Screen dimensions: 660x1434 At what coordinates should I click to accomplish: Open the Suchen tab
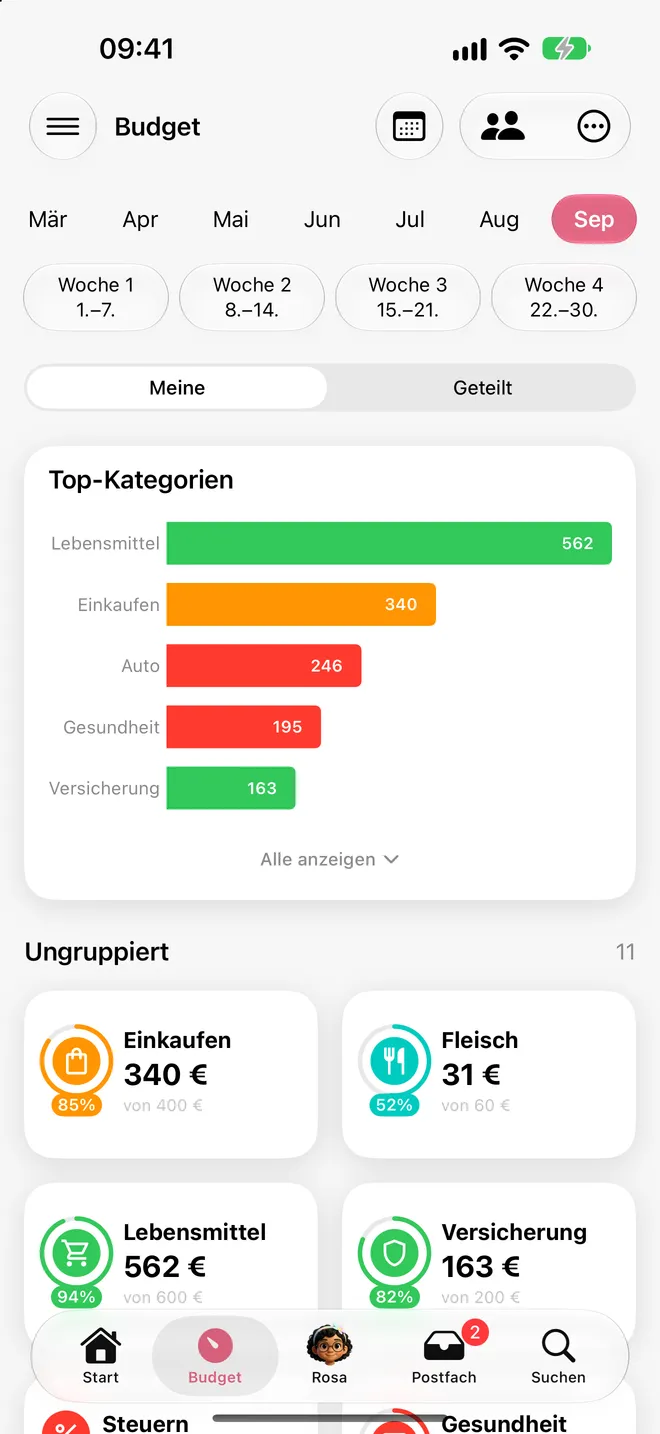coord(558,1356)
